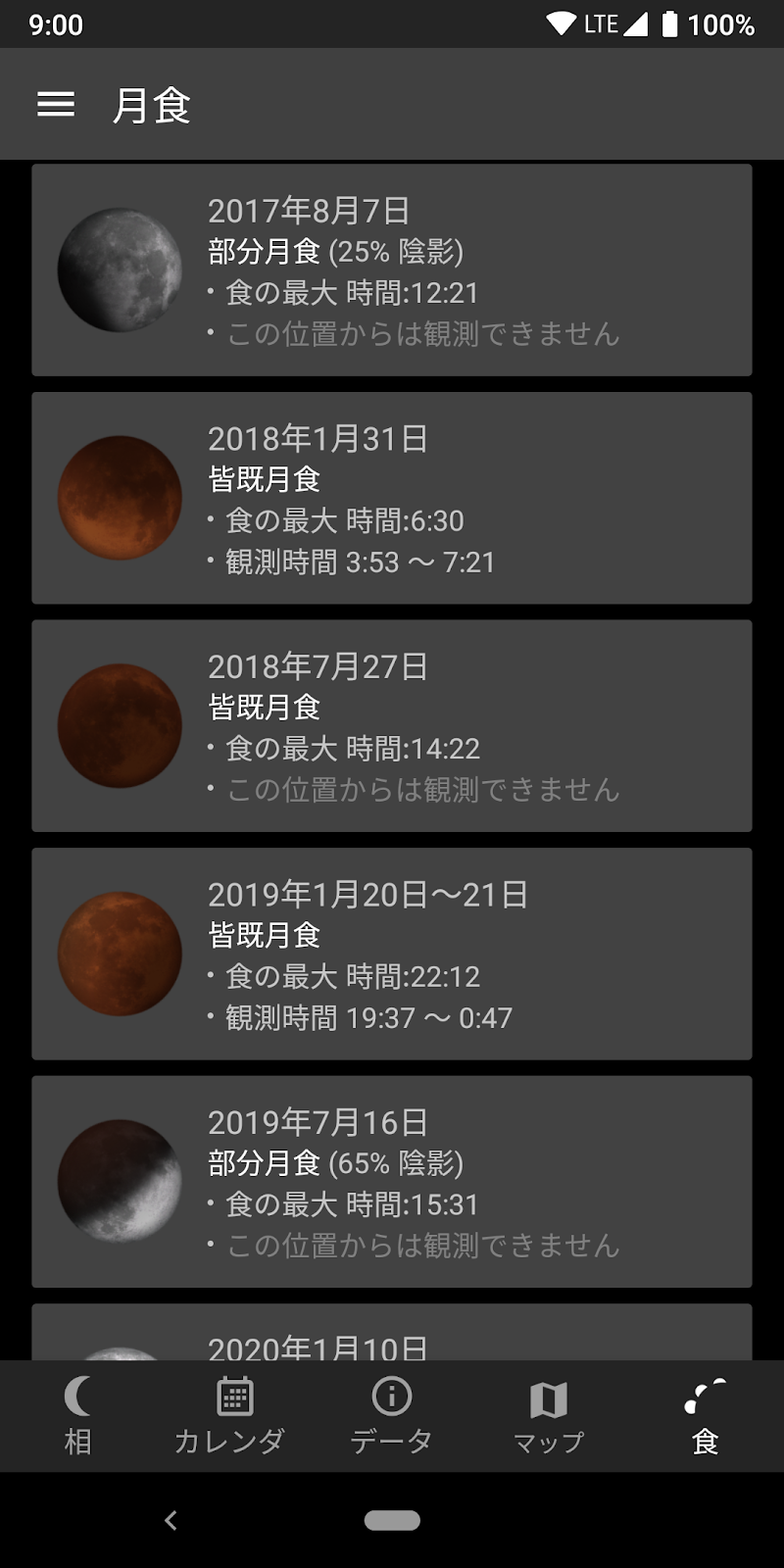This screenshot has width=784, height=1568.
Task: Go back using the system back button
Action: tap(171, 1520)
